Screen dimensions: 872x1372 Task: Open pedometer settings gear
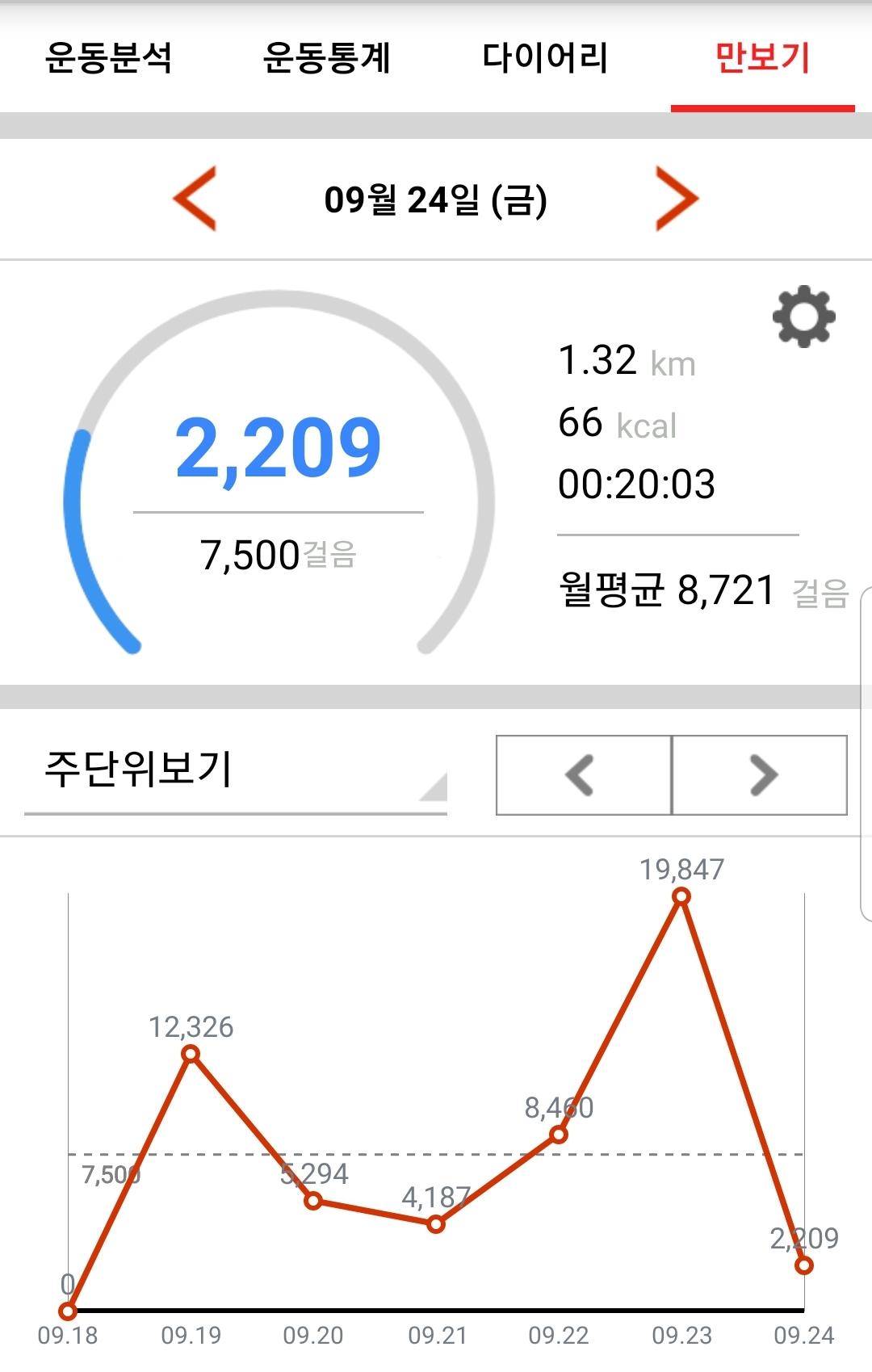804,317
